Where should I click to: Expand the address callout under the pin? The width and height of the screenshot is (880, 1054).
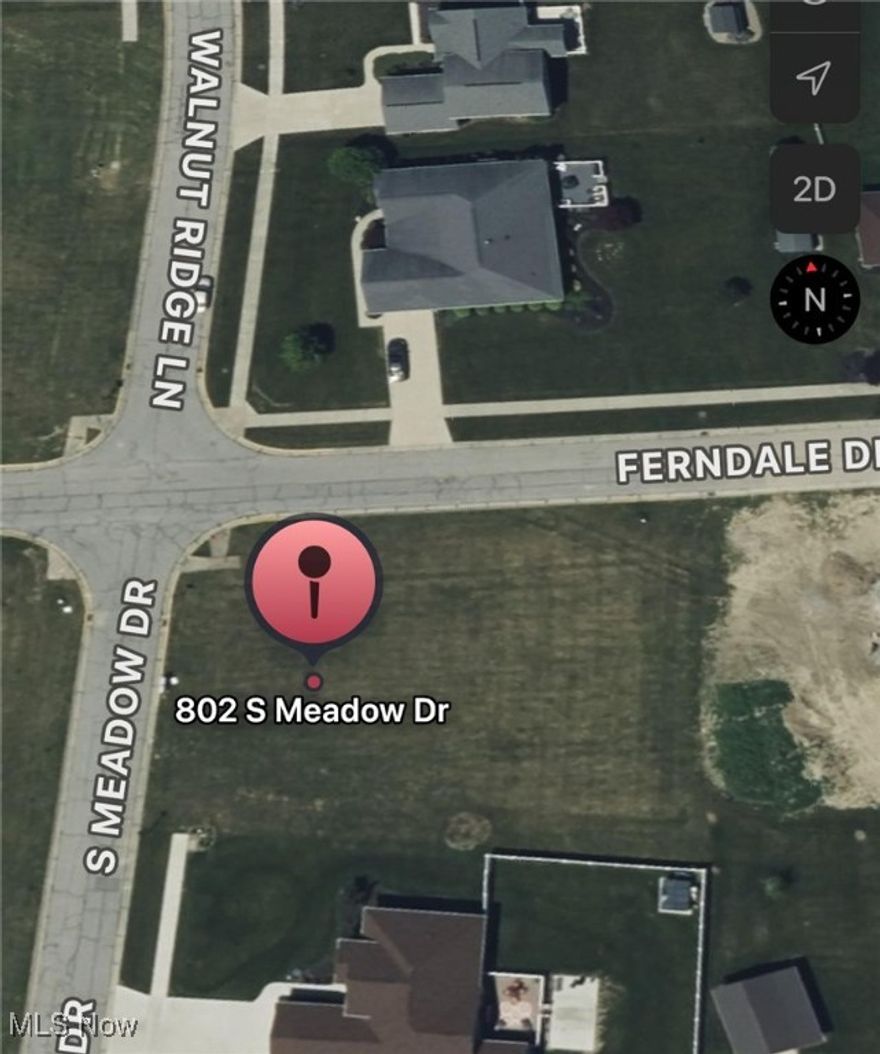coord(313,712)
